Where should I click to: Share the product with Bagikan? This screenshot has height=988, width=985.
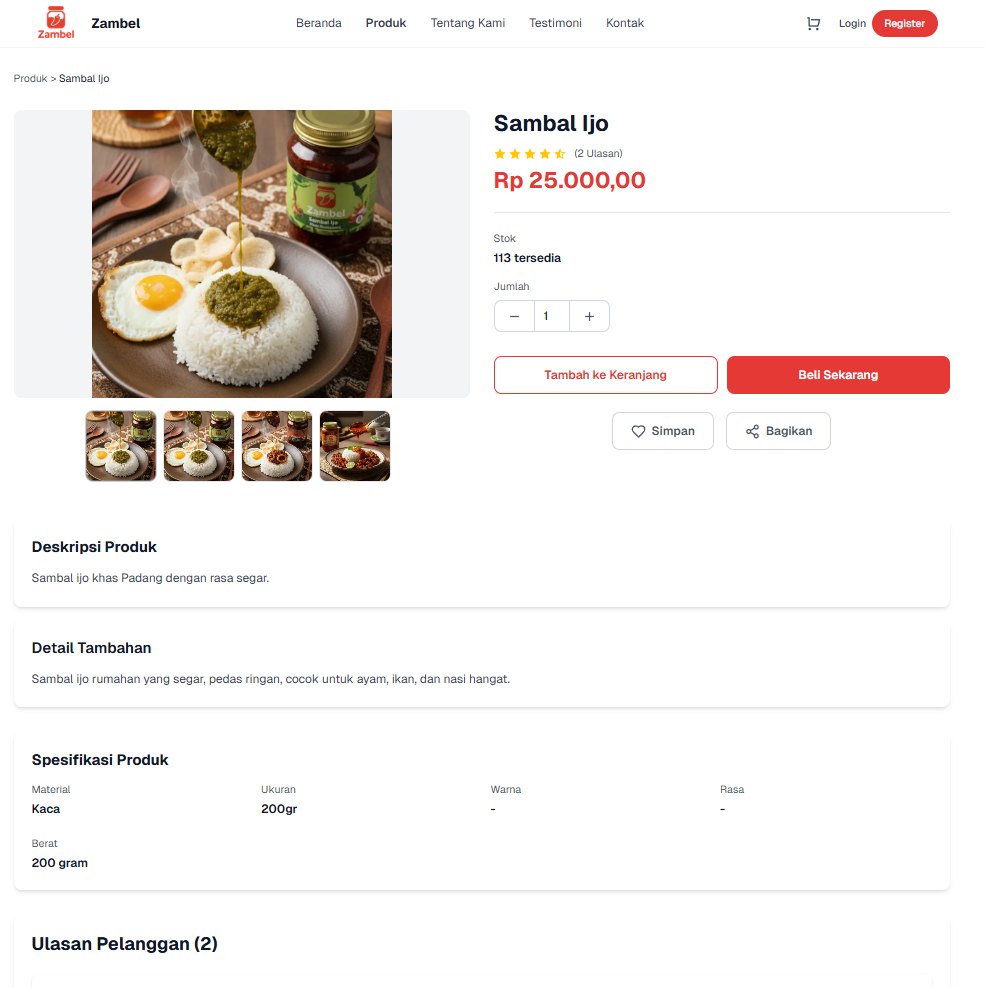coord(778,431)
